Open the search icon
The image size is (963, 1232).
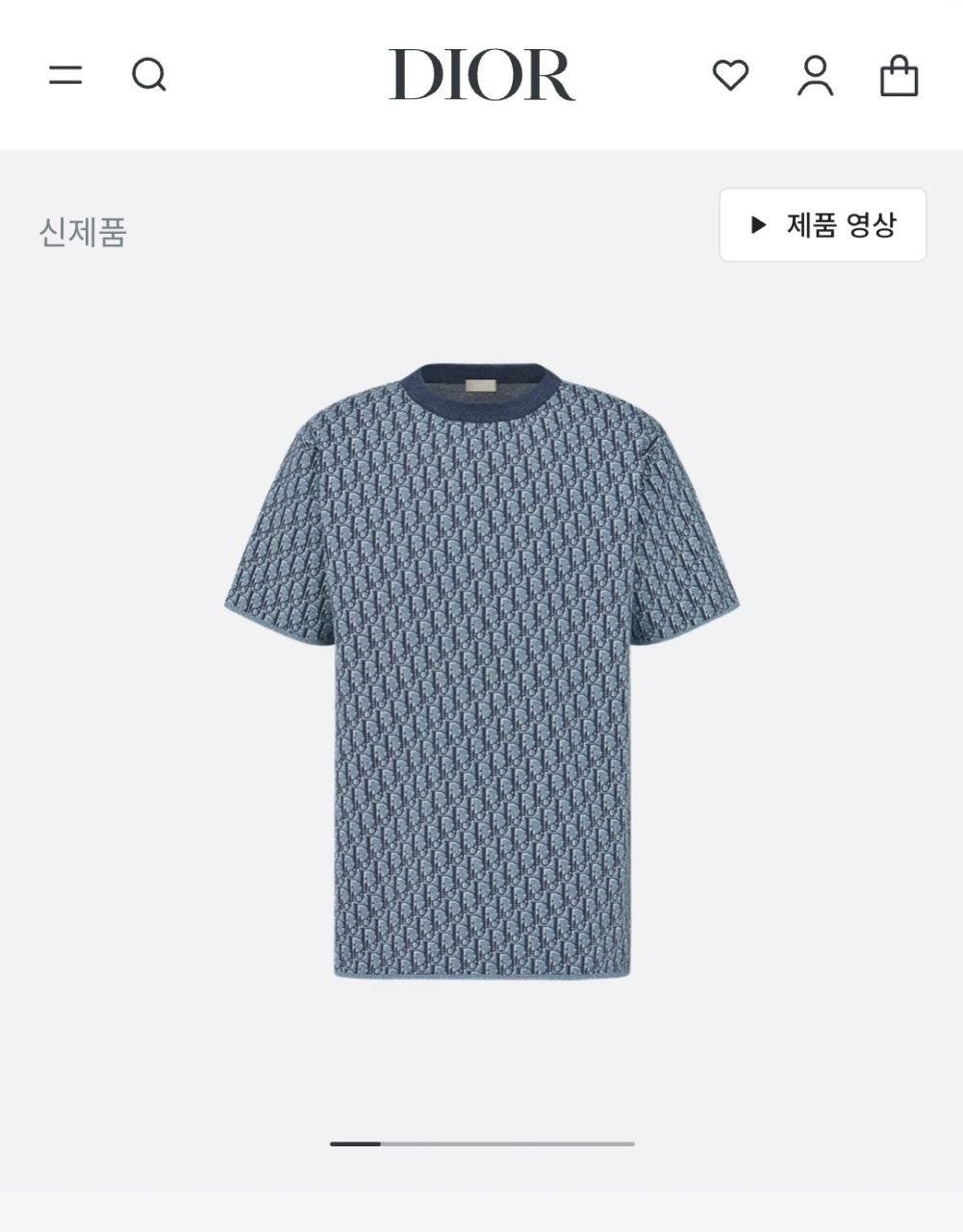(149, 75)
